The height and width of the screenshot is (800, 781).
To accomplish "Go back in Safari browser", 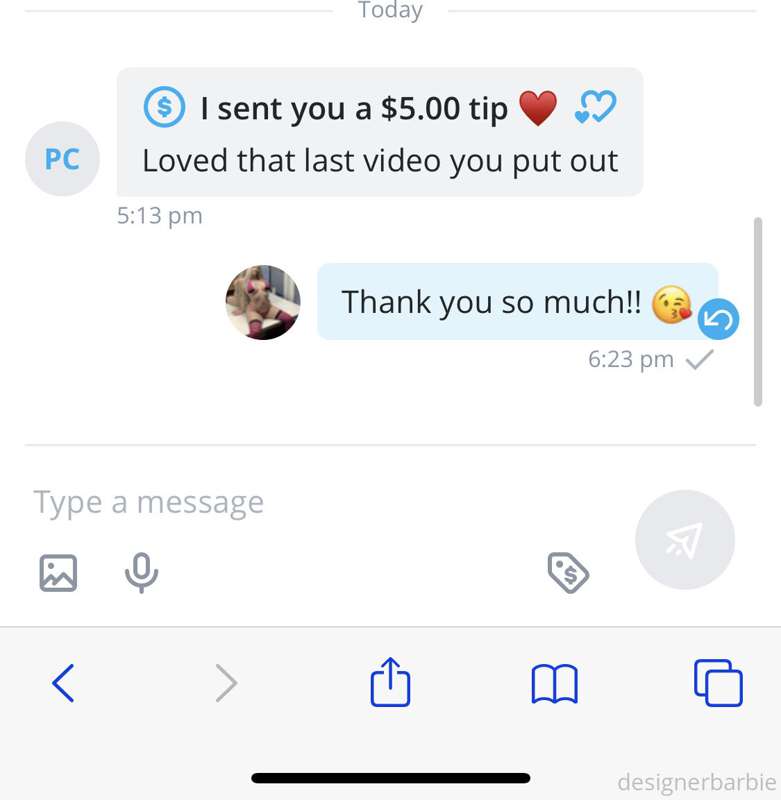I will [63, 684].
